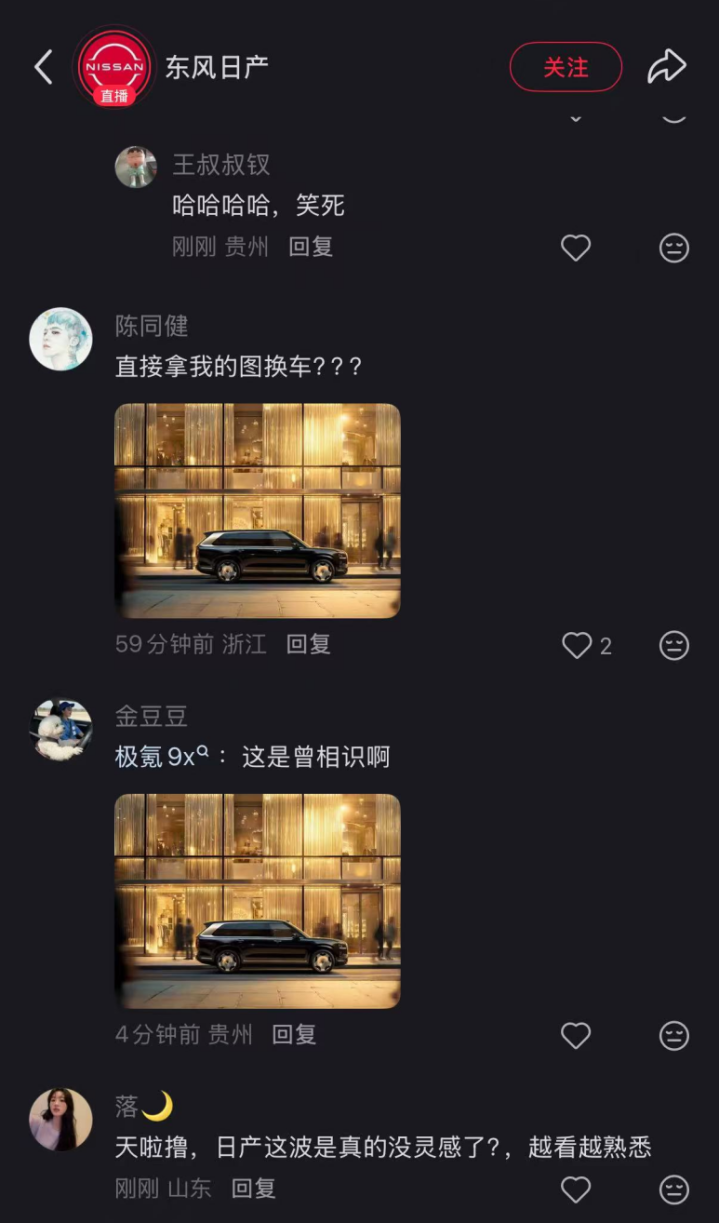Reply to 王叔叔钗's comment

(311, 247)
